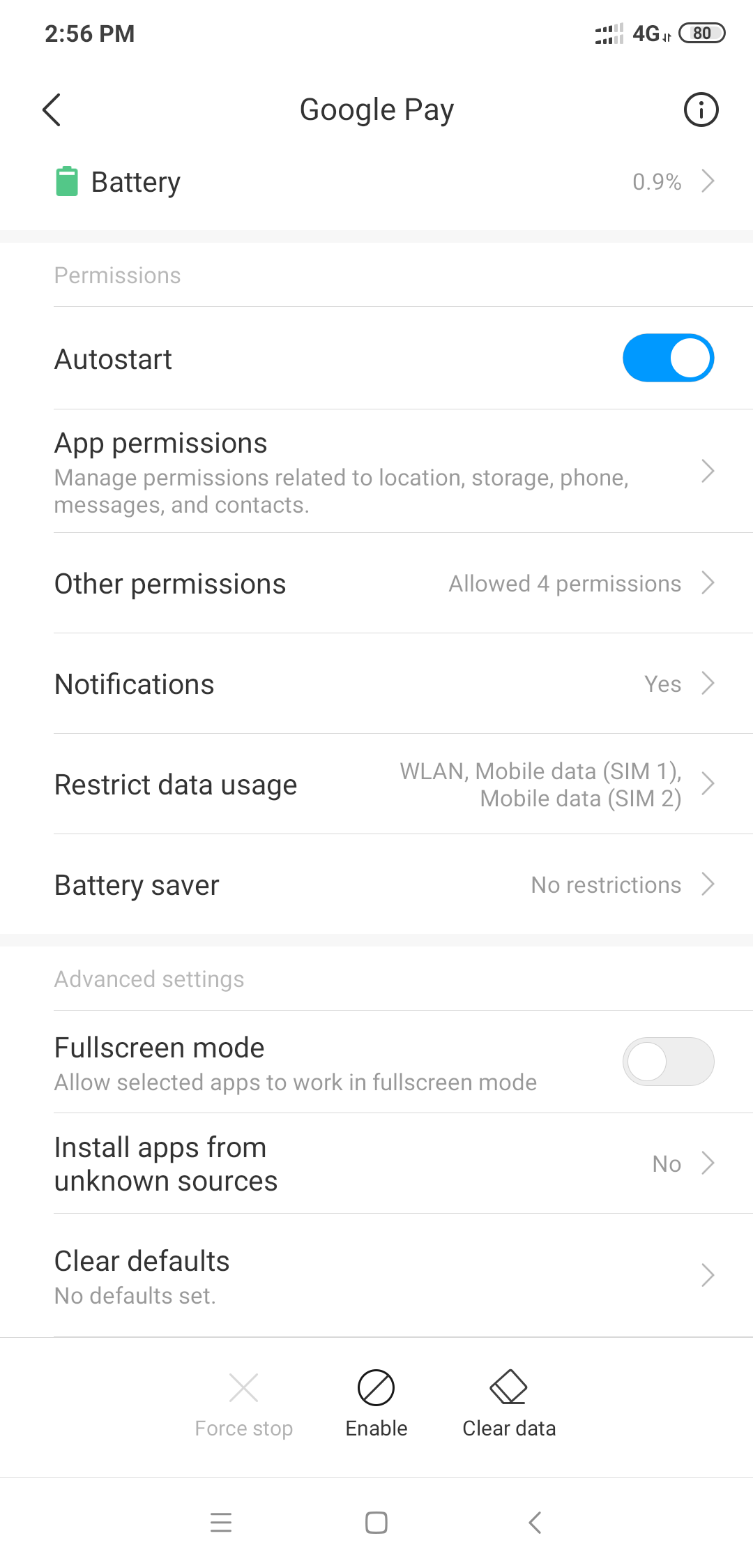Image resolution: width=753 pixels, height=1568 pixels.
Task: Open Battery usage details
Action: point(376,182)
